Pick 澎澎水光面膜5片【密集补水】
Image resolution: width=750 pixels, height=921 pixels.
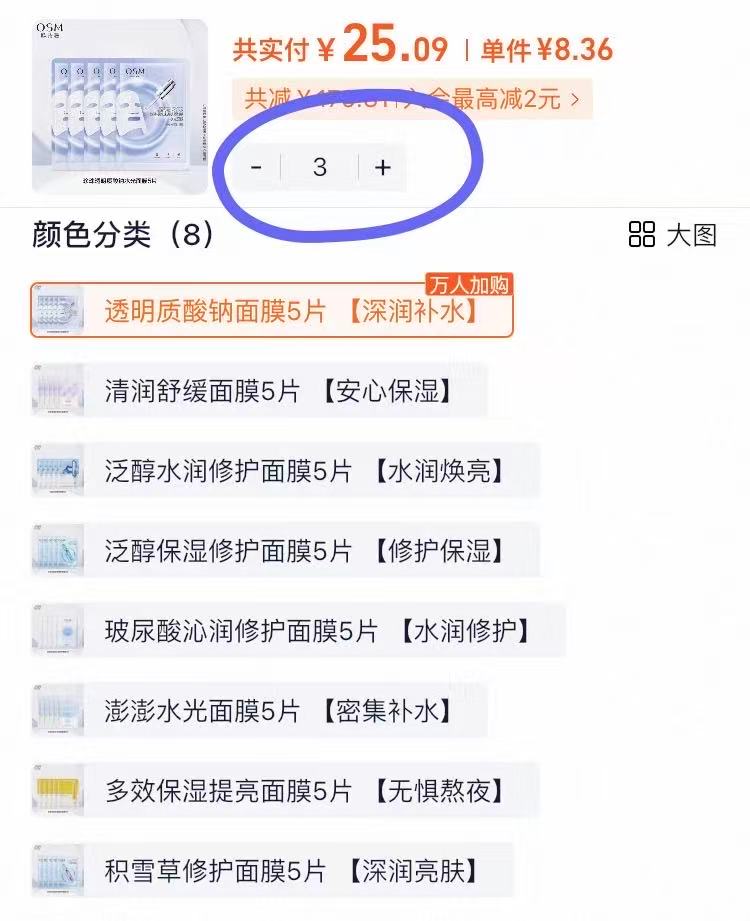[260, 711]
